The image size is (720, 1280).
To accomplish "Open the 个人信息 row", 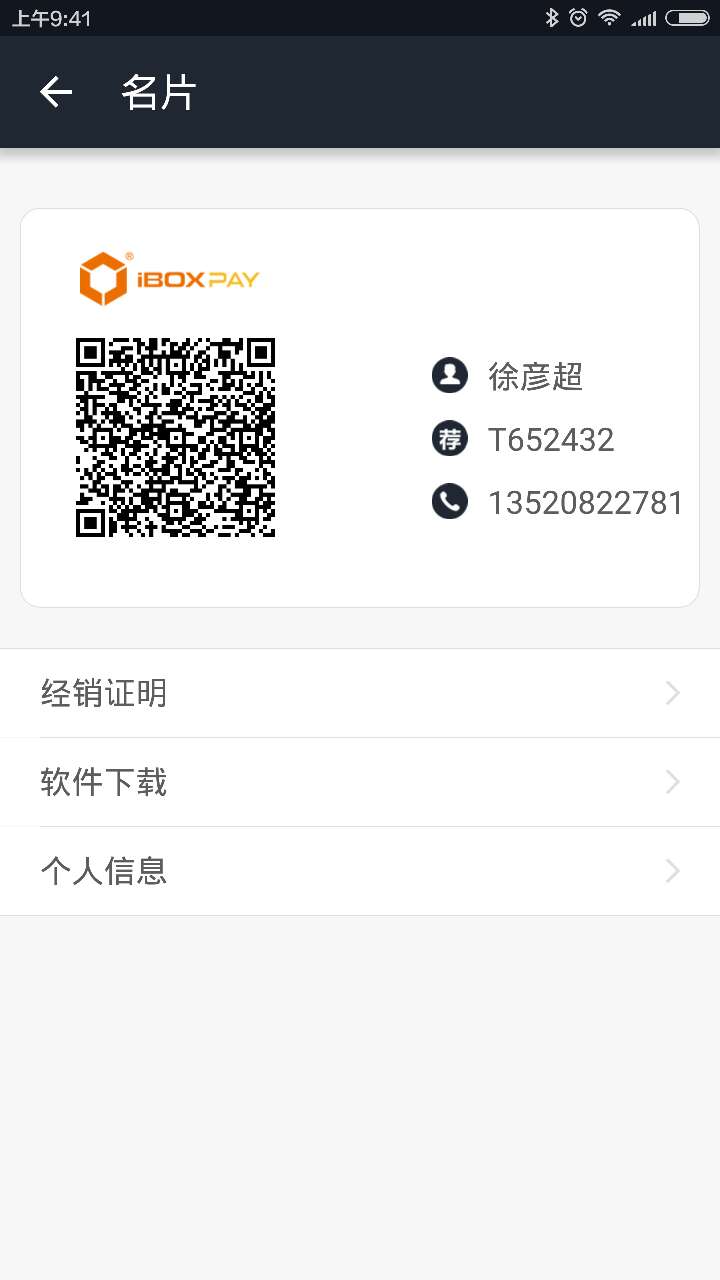I will coord(360,871).
